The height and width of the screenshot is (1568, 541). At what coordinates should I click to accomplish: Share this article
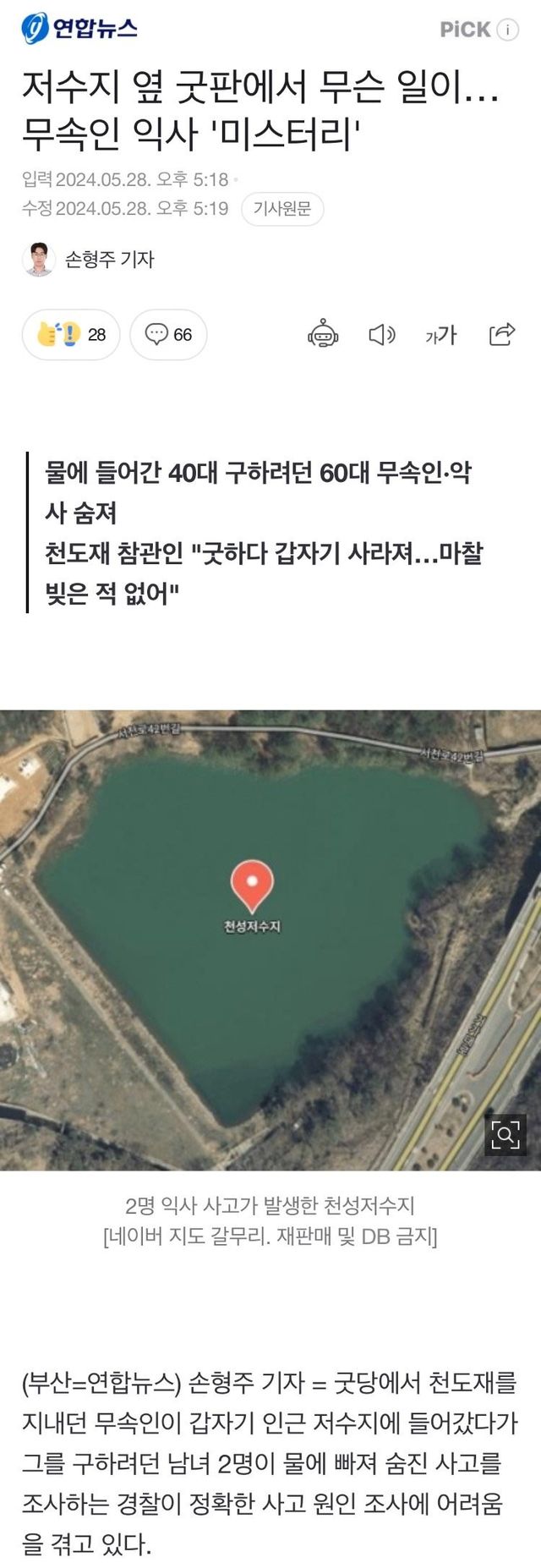(502, 335)
